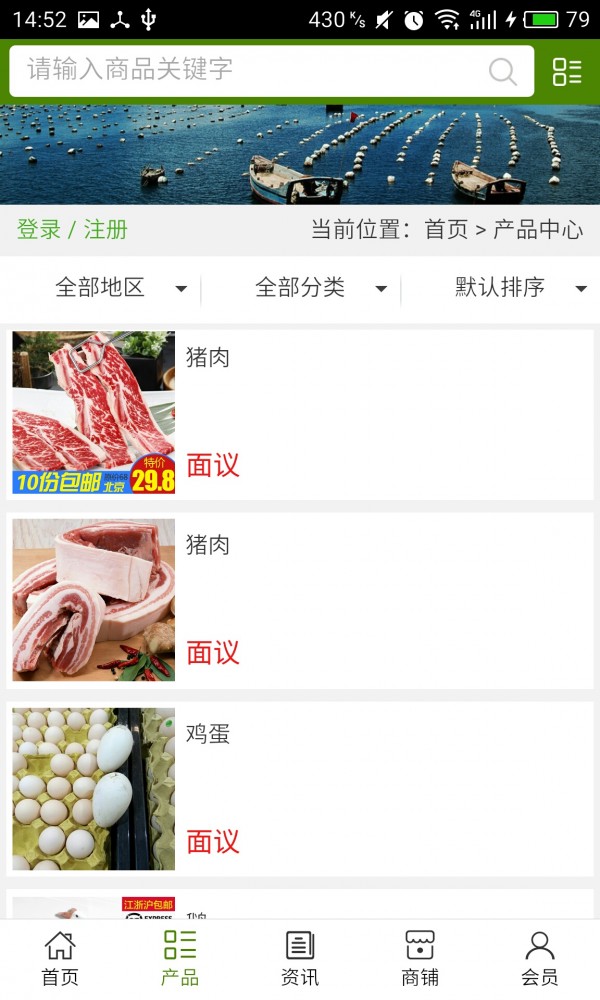600x1000 pixels.
Task: Tap the product keyword search field
Action: tap(250, 70)
